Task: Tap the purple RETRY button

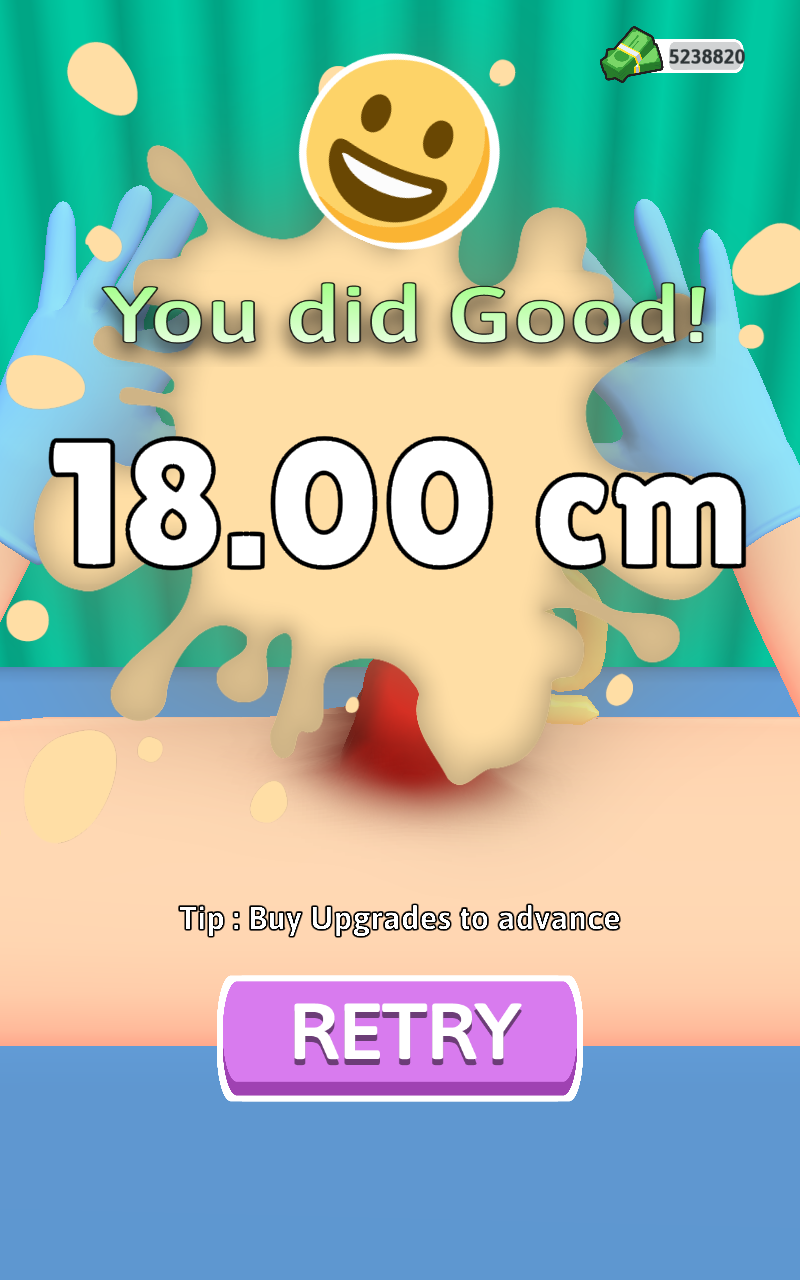Action: [400, 1037]
